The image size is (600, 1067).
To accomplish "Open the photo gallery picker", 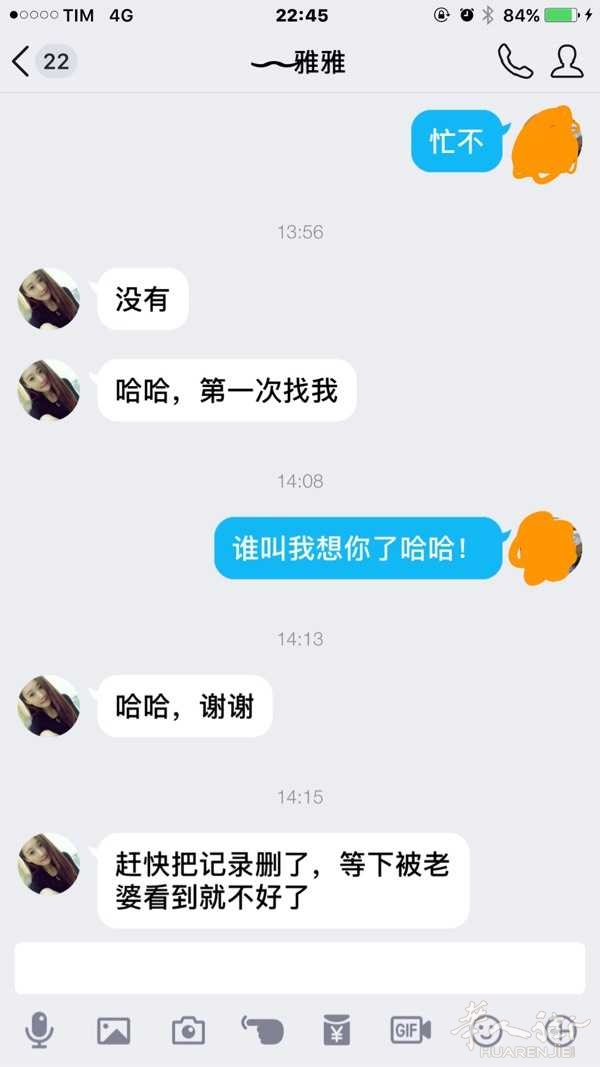I will 114,1030.
